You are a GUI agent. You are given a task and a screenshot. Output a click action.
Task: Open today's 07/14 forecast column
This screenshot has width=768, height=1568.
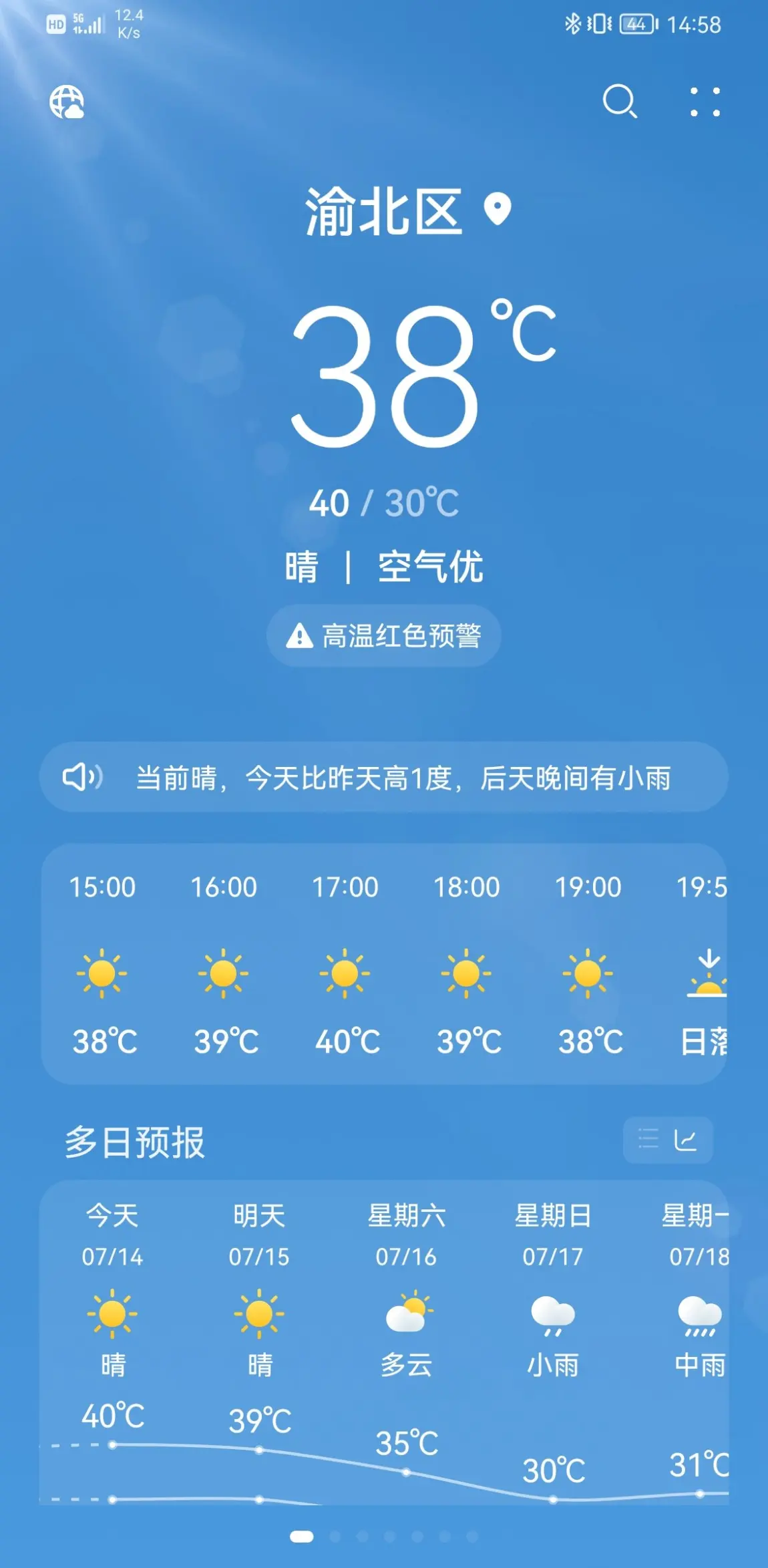point(112,1343)
